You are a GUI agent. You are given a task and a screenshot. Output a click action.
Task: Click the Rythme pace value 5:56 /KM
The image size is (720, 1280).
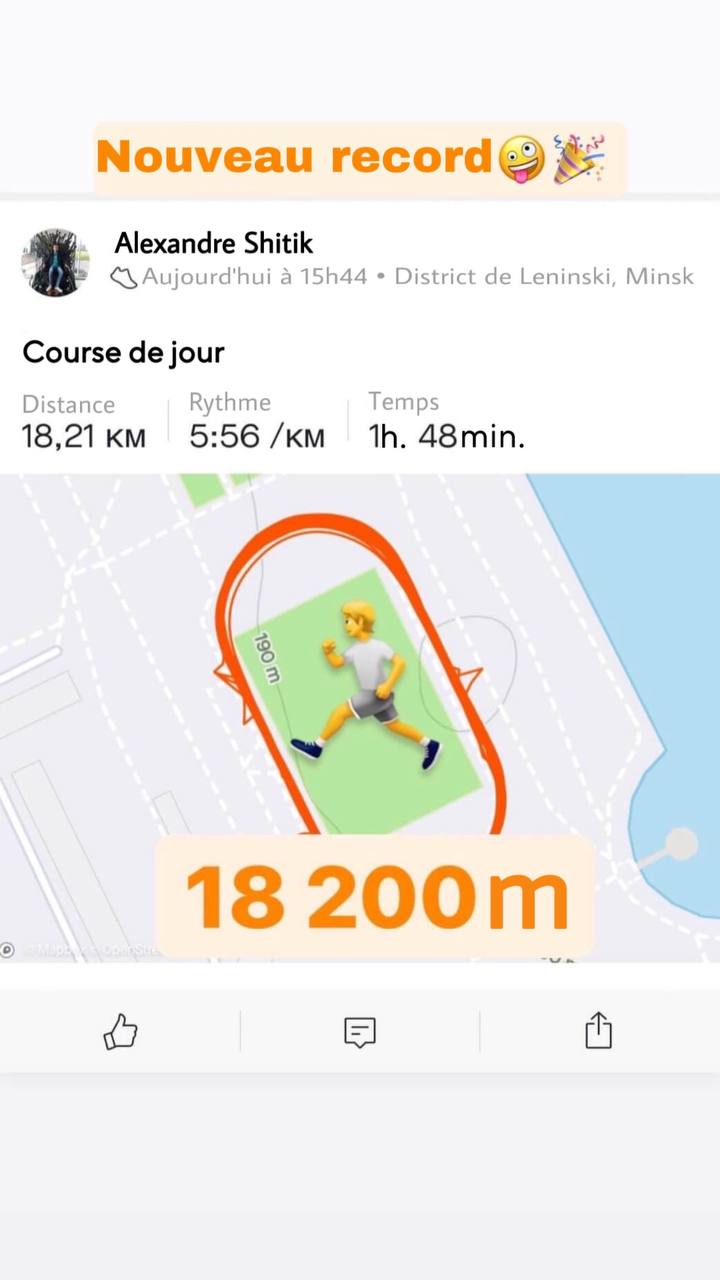point(256,436)
